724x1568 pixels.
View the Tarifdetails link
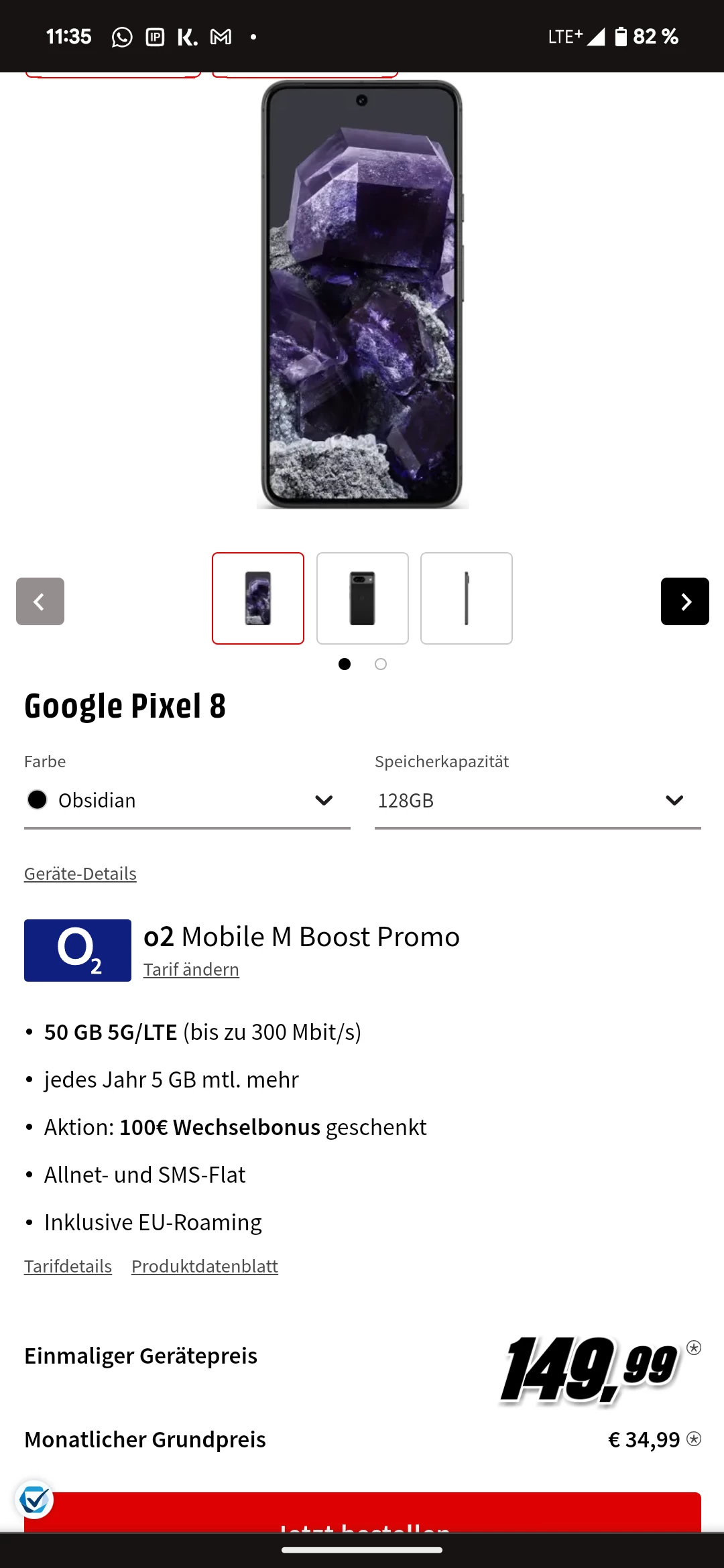click(x=68, y=1266)
